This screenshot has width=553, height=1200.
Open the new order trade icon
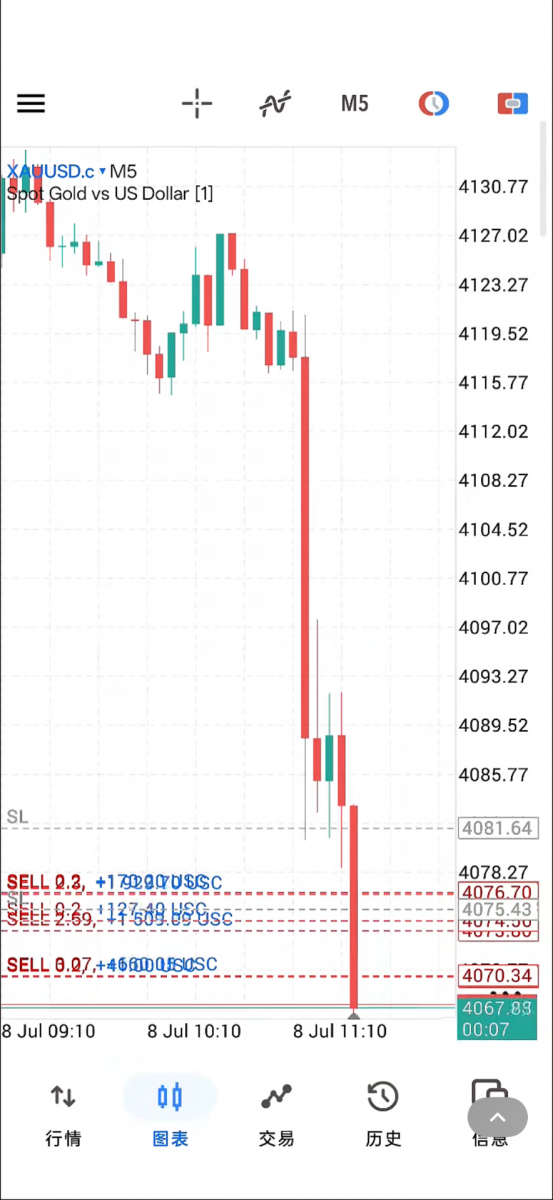point(512,103)
